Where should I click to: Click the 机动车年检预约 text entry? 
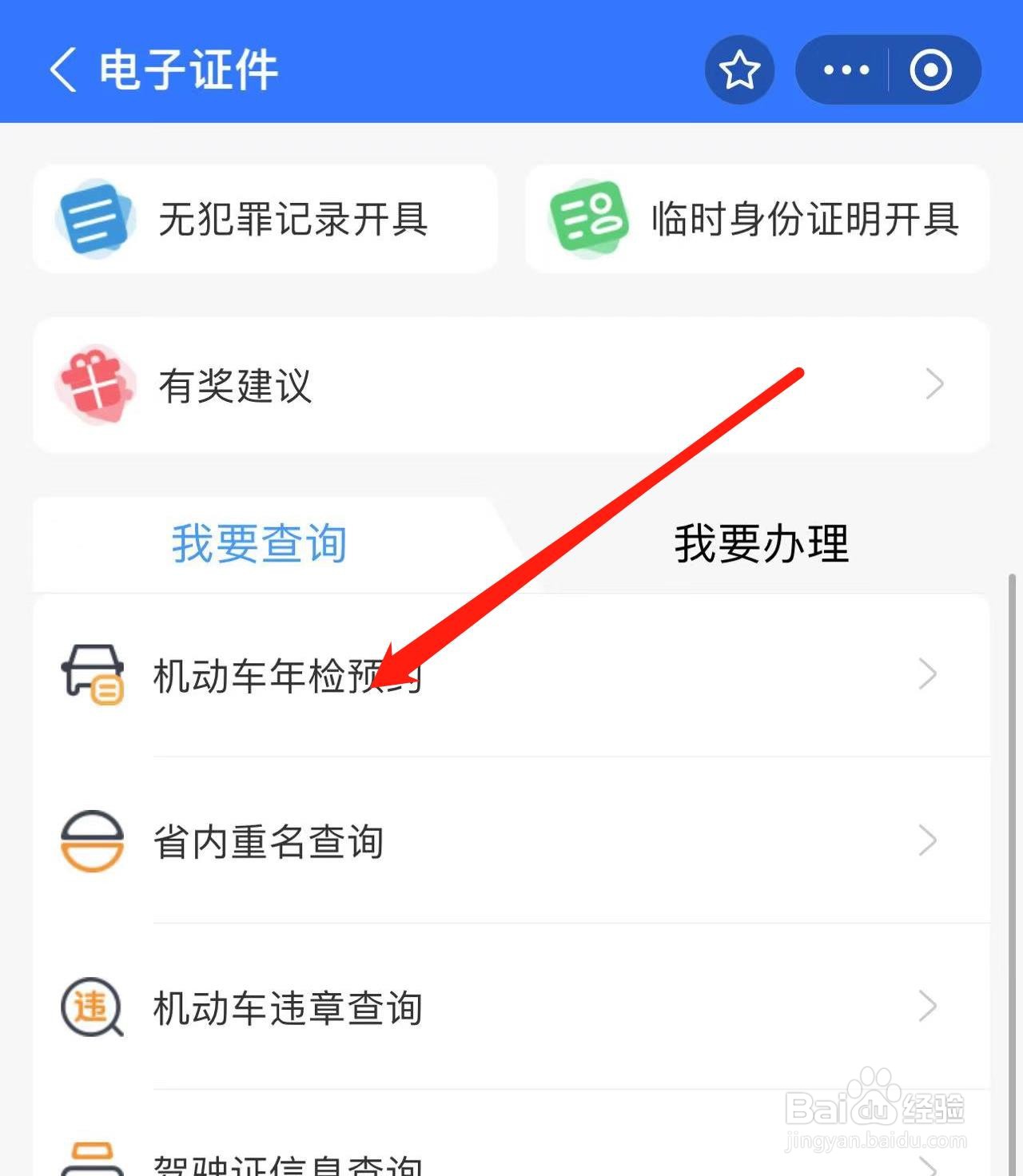(288, 675)
